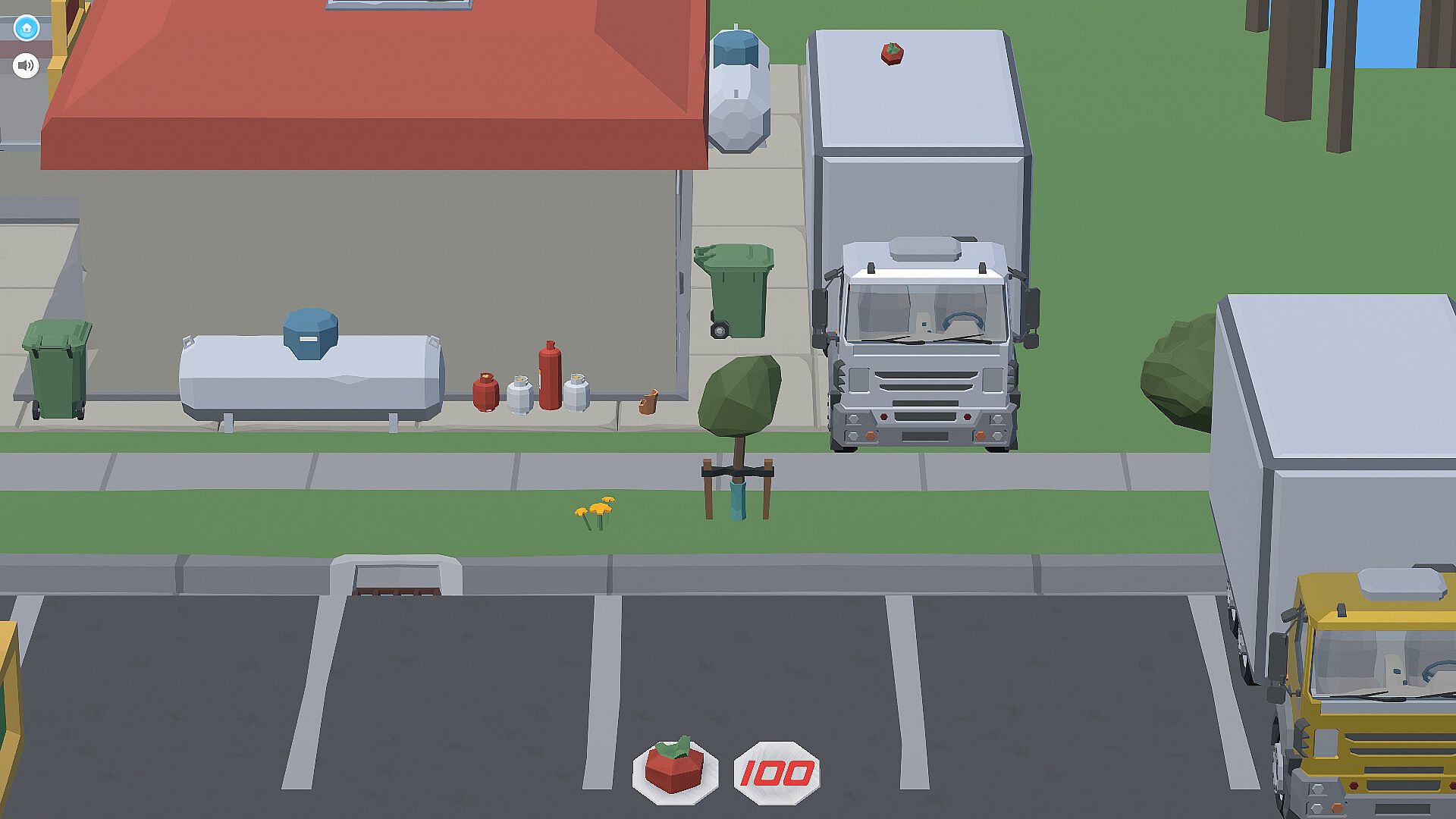Return to the home menu
The width and height of the screenshot is (1456, 819).
(x=27, y=29)
